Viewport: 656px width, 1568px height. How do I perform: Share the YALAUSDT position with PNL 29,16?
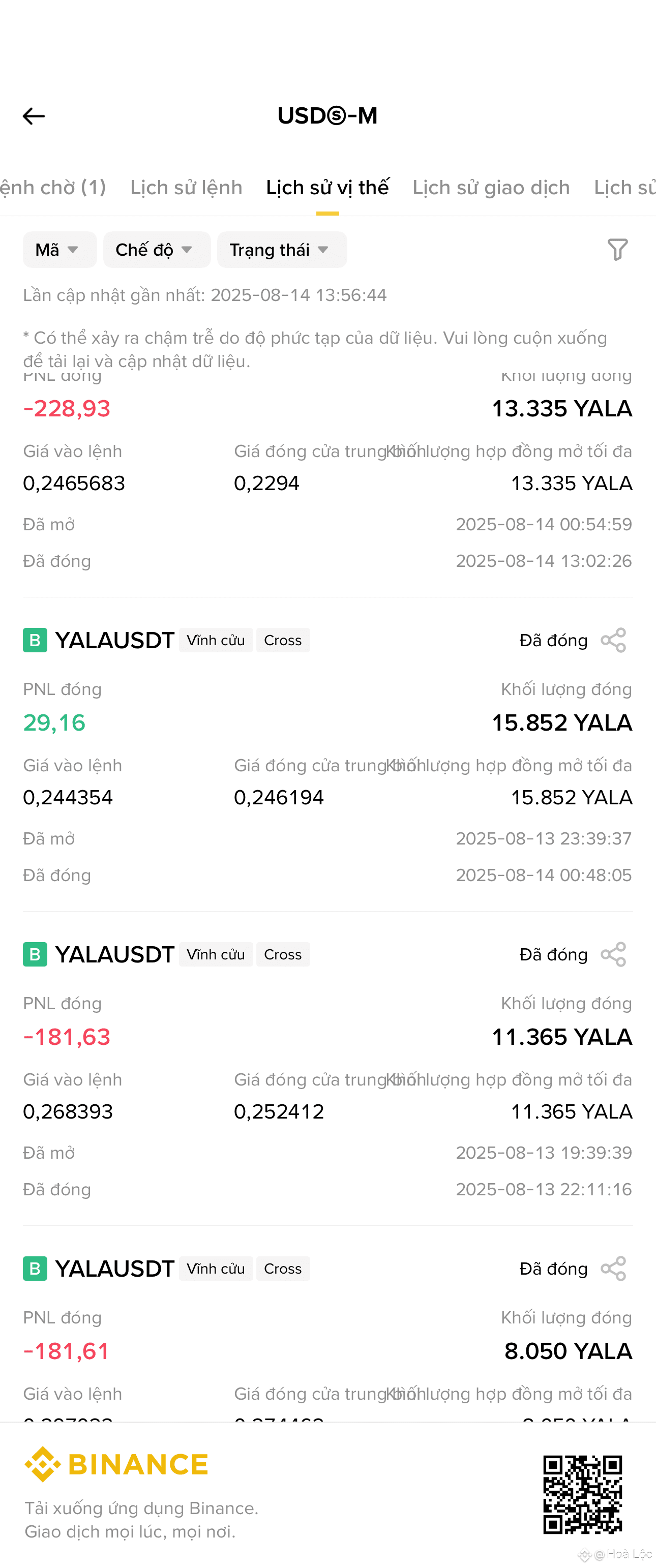[613, 640]
